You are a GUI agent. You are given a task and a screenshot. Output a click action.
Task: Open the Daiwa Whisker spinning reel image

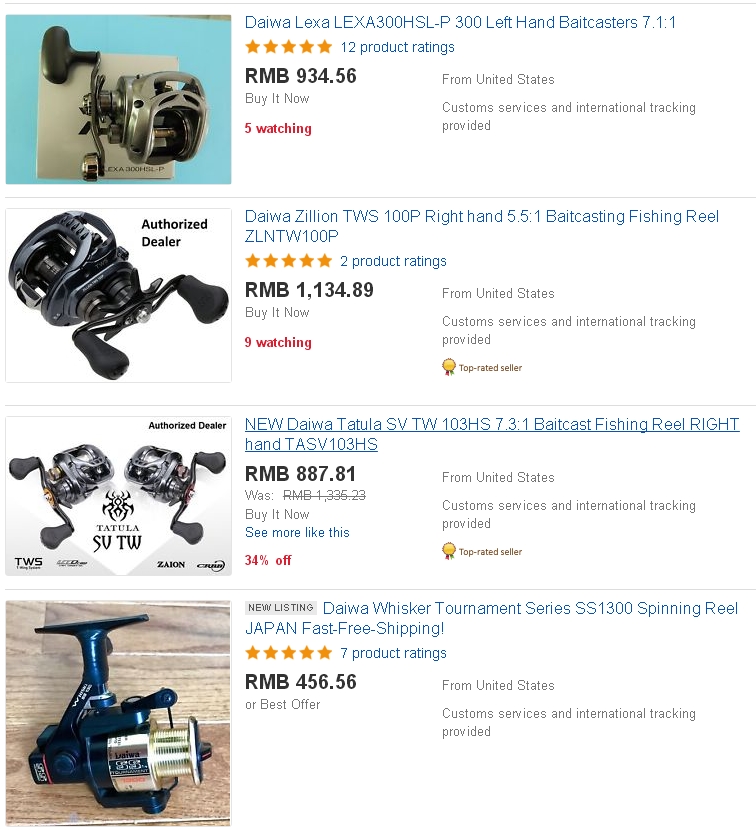[x=118, y=713]
